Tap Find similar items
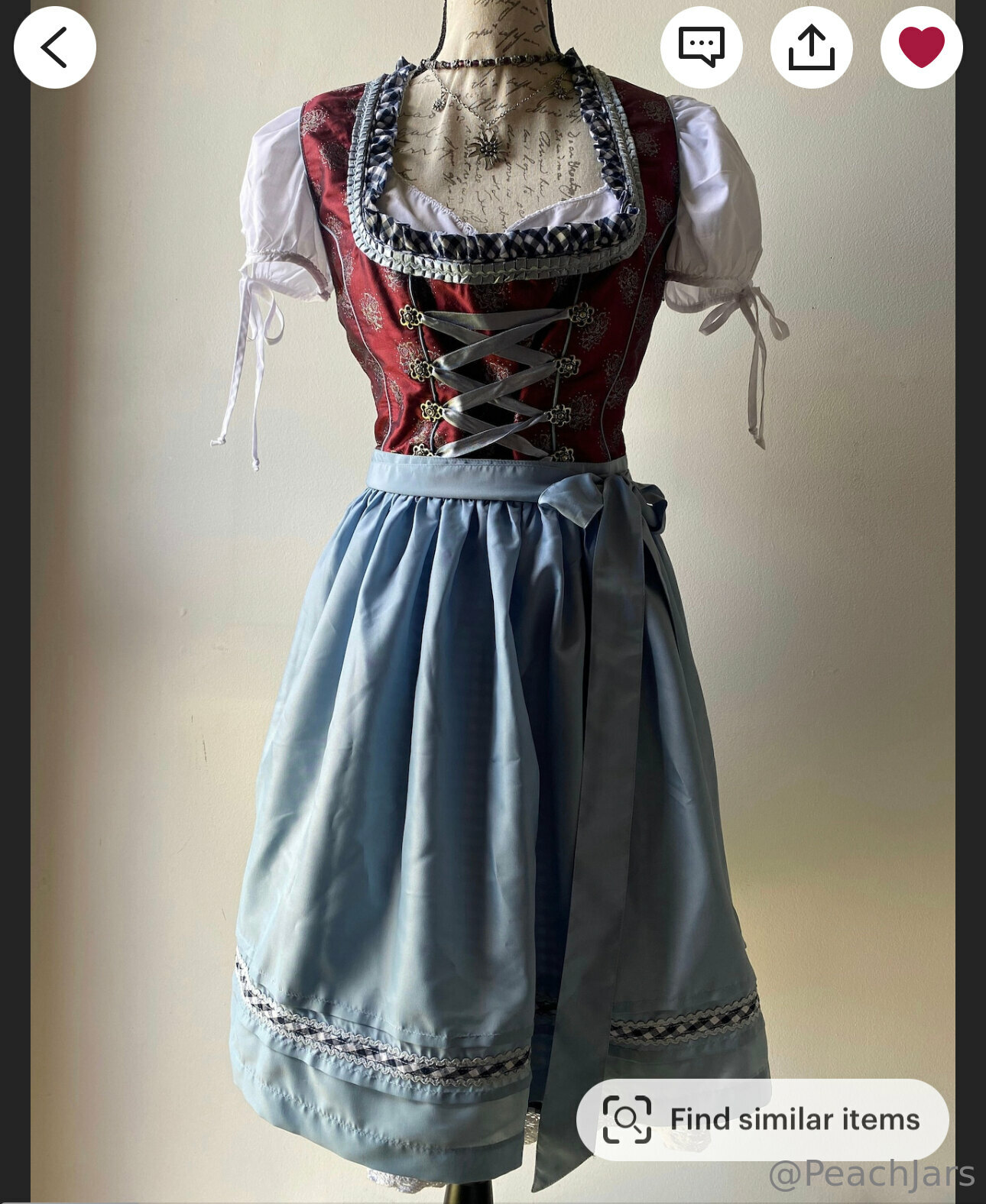 coord(762,1119)
